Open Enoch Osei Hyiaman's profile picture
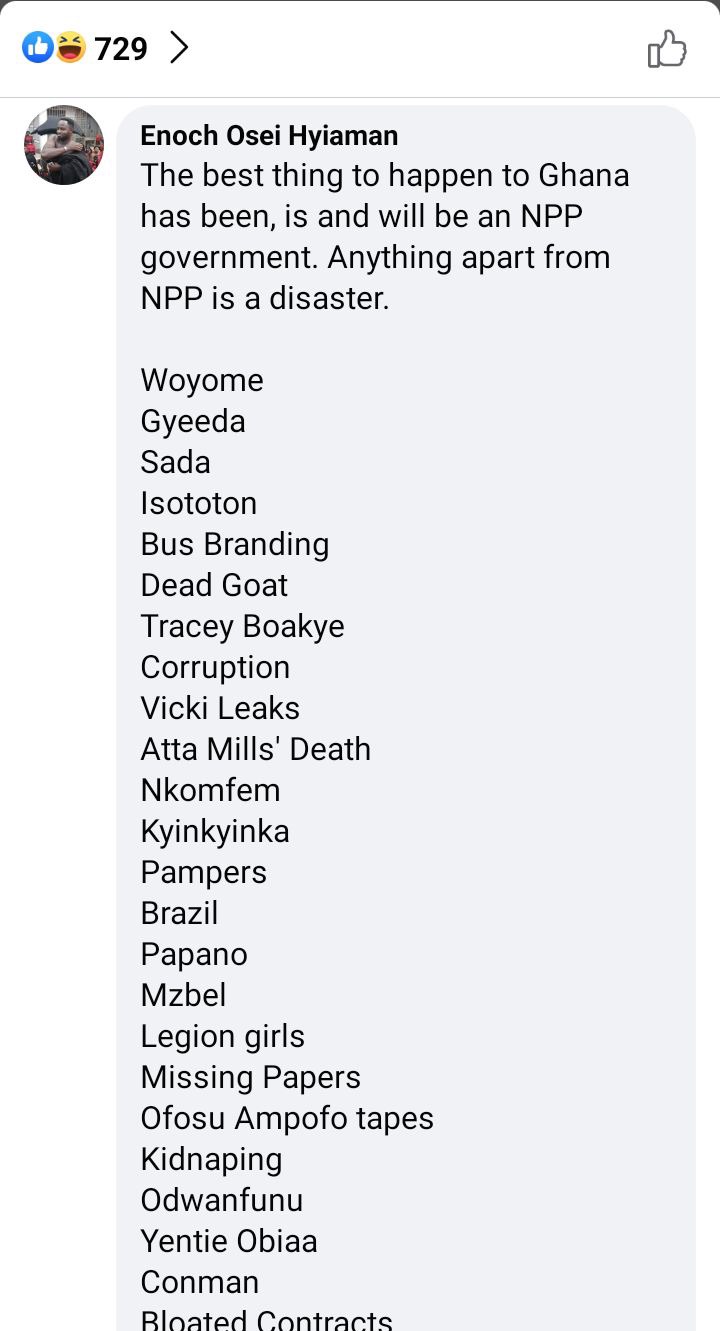Screen dimensions: 720x1331 click(x=64, y=145)
